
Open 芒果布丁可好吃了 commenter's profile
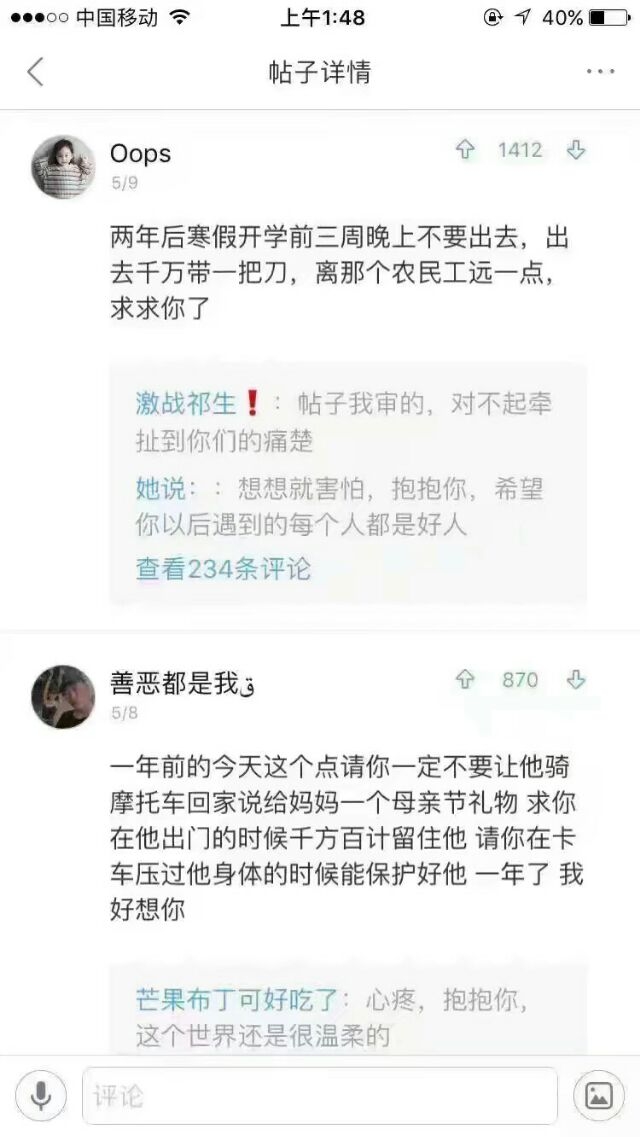pos(237,1001)
